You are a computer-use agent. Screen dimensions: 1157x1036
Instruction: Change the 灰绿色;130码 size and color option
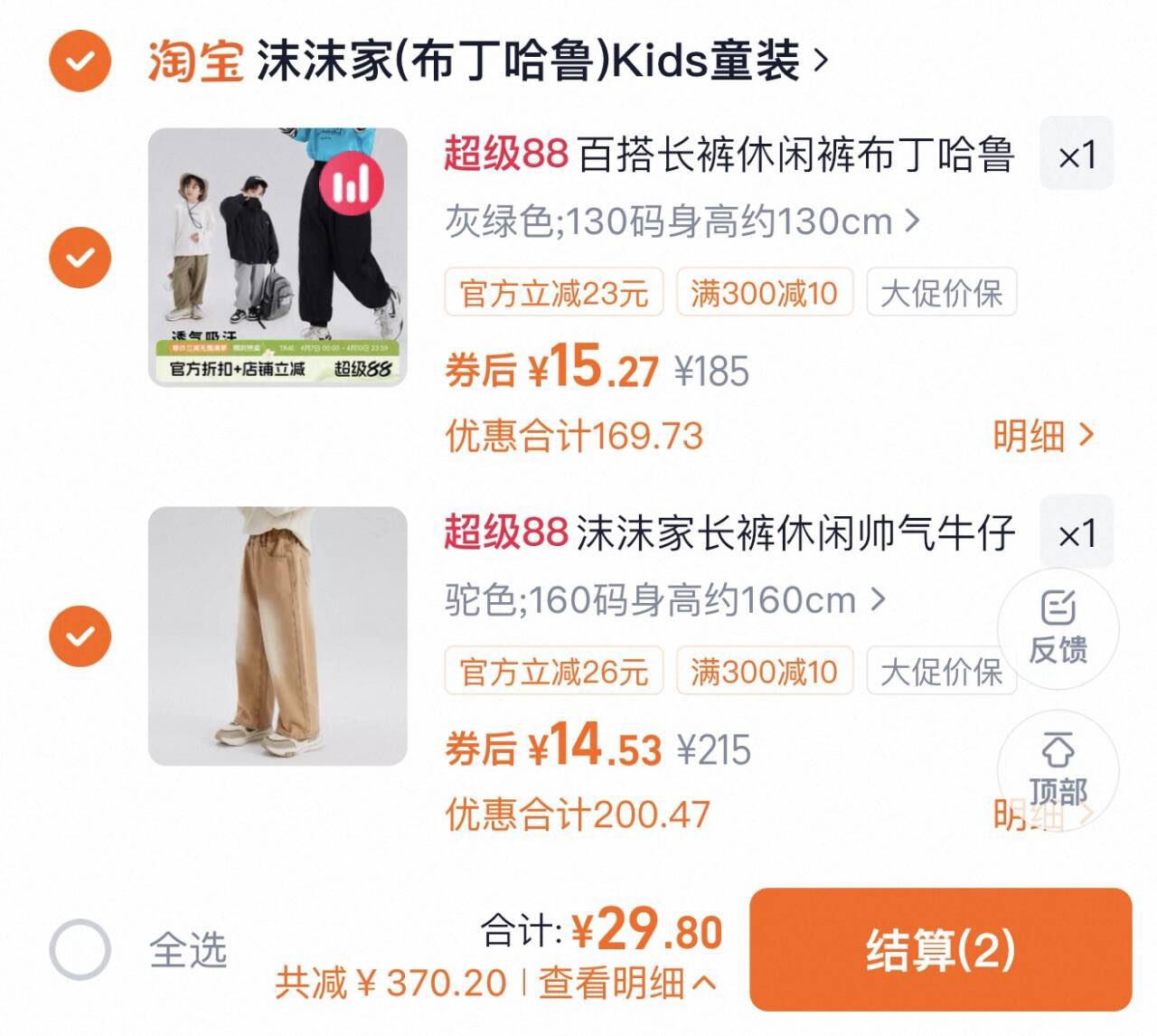point(682,221)
